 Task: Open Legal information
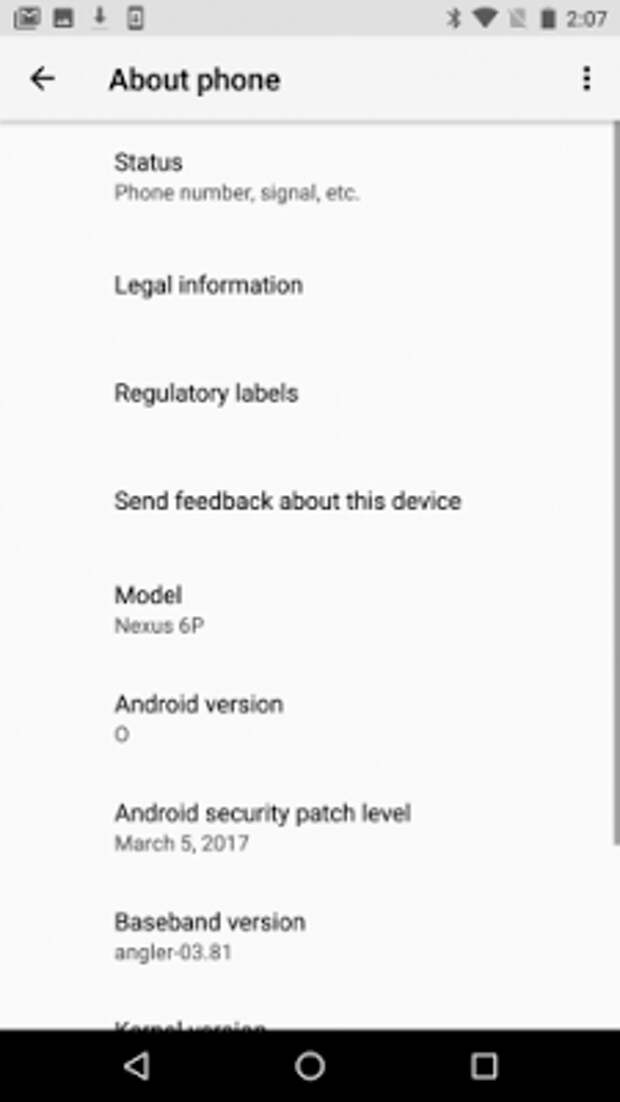(x=208, y=285)
